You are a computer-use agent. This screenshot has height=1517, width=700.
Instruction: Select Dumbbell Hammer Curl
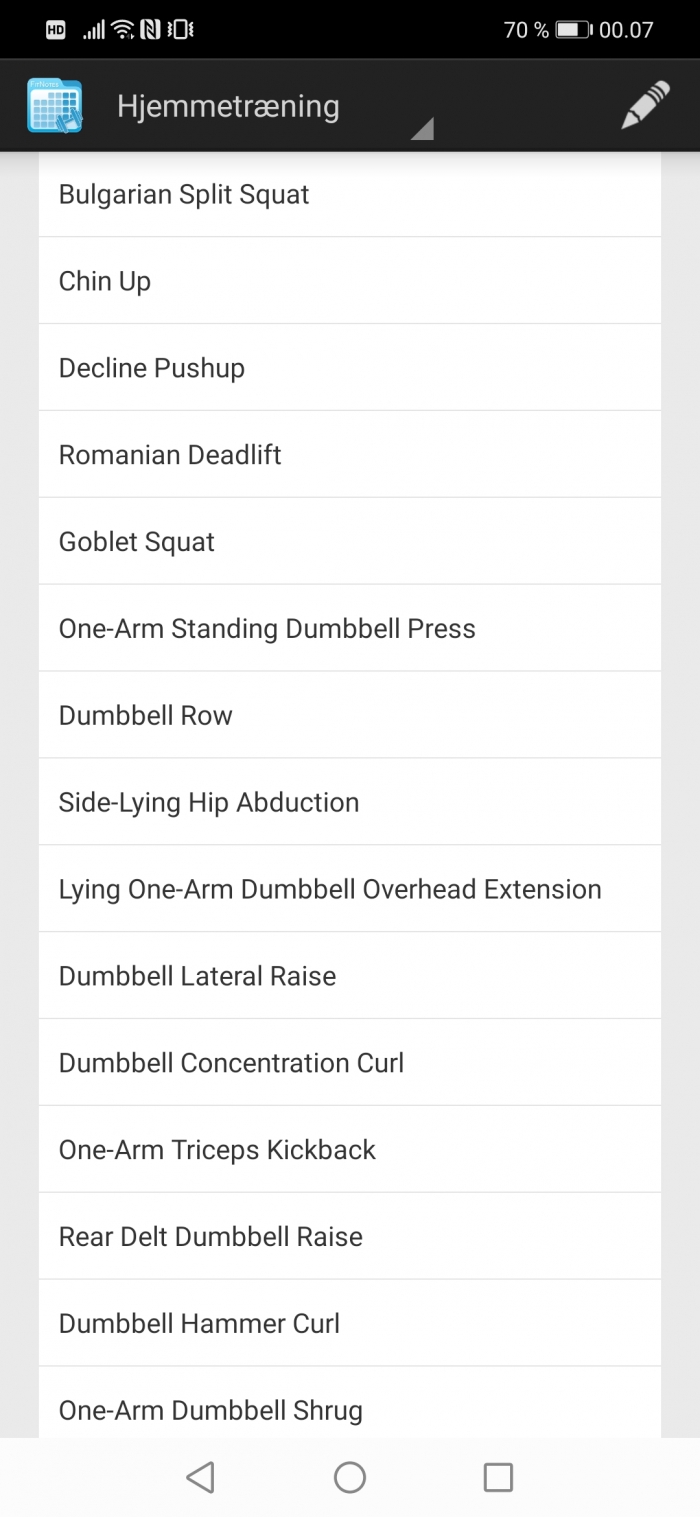[x=350, y=1324]
